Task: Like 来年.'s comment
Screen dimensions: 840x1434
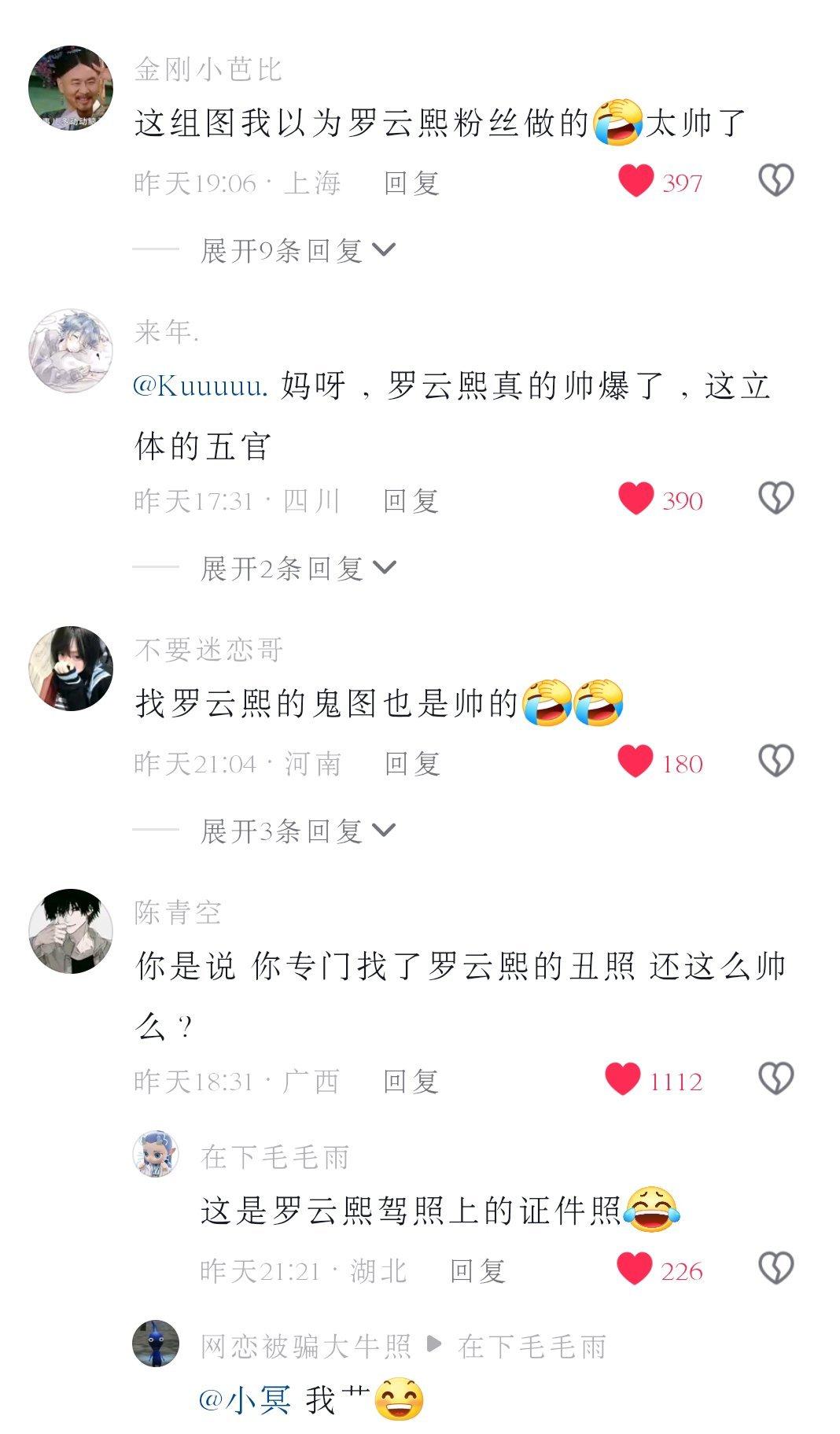Action: pos(636,499)
